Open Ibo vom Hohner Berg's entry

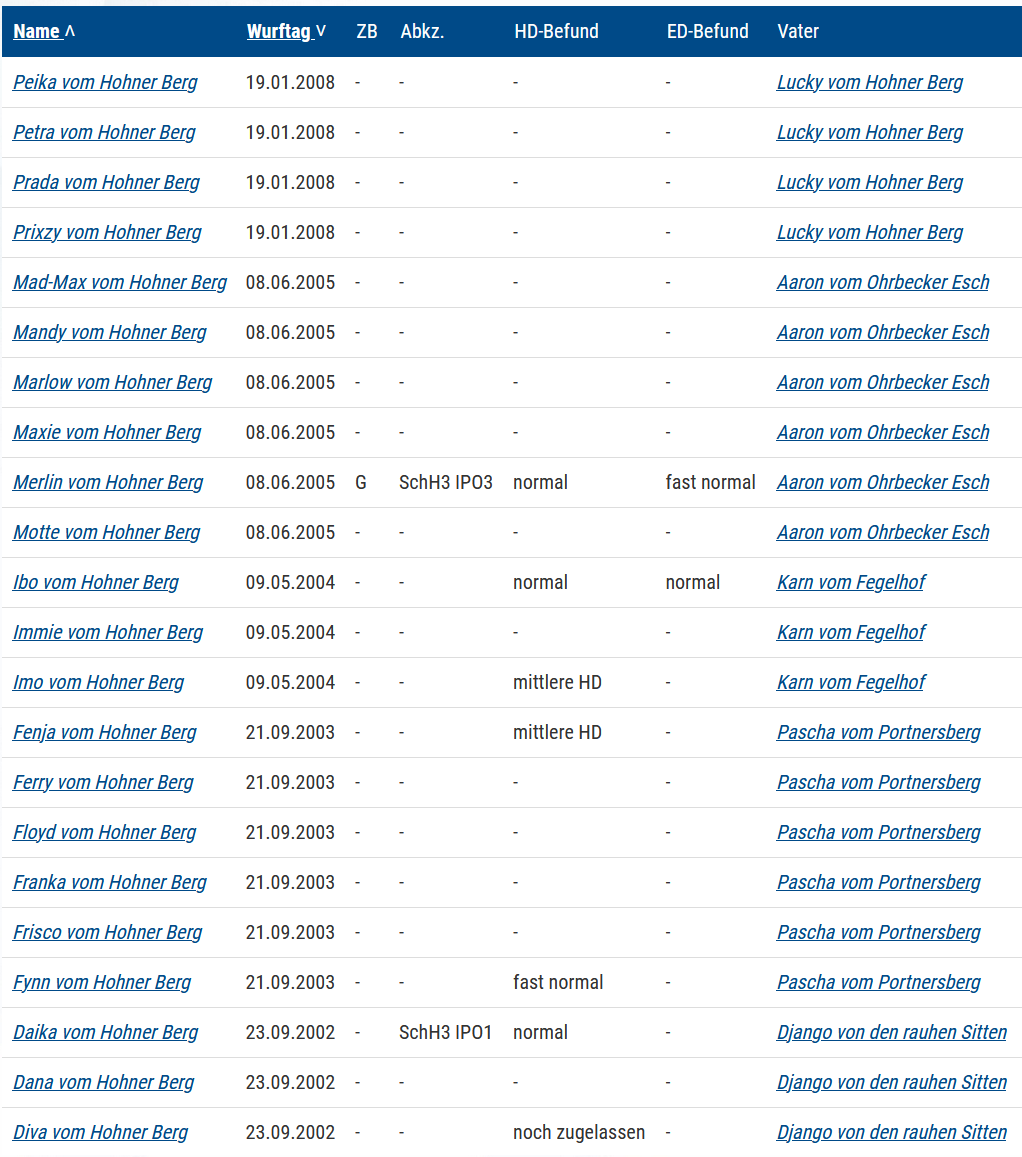96,582
